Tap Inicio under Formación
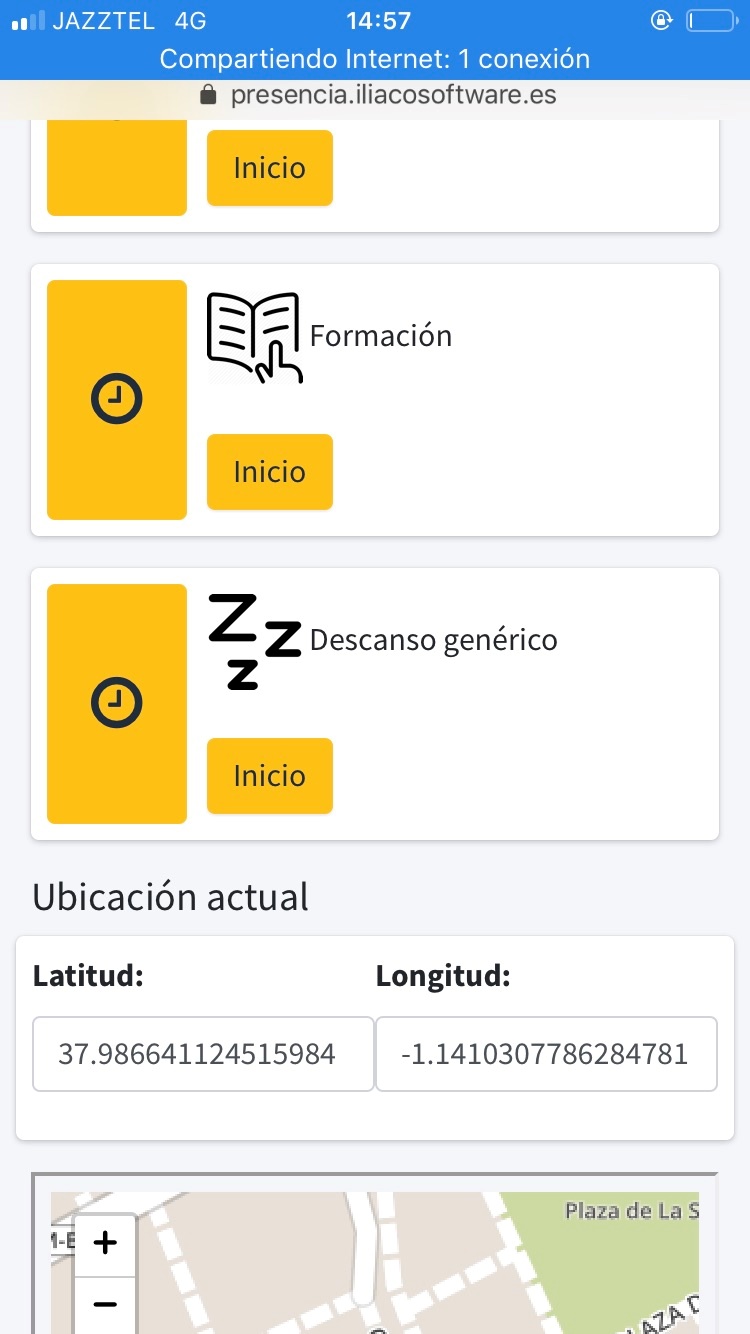750x1334 pixels. 269,472
